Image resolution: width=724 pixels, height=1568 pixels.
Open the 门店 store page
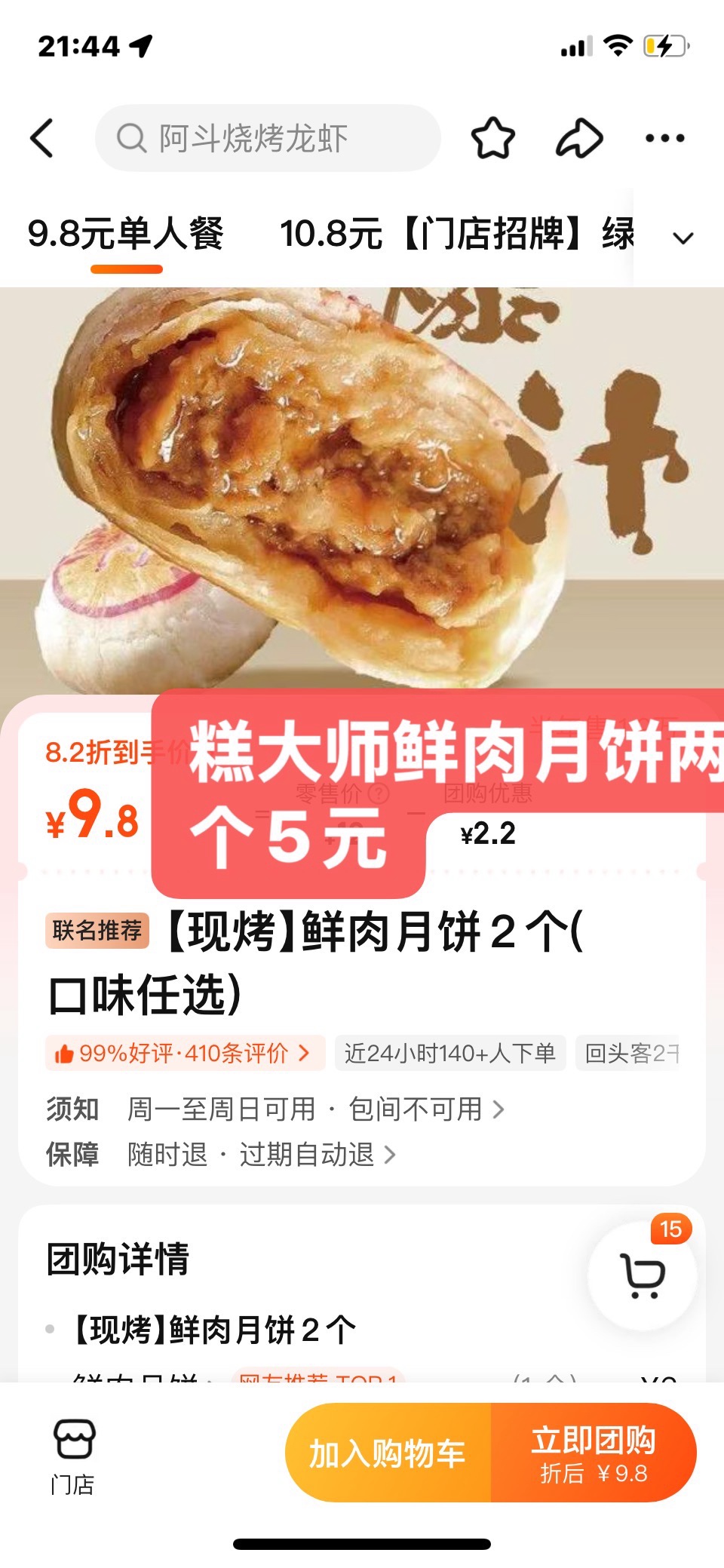pos(73,1454)
